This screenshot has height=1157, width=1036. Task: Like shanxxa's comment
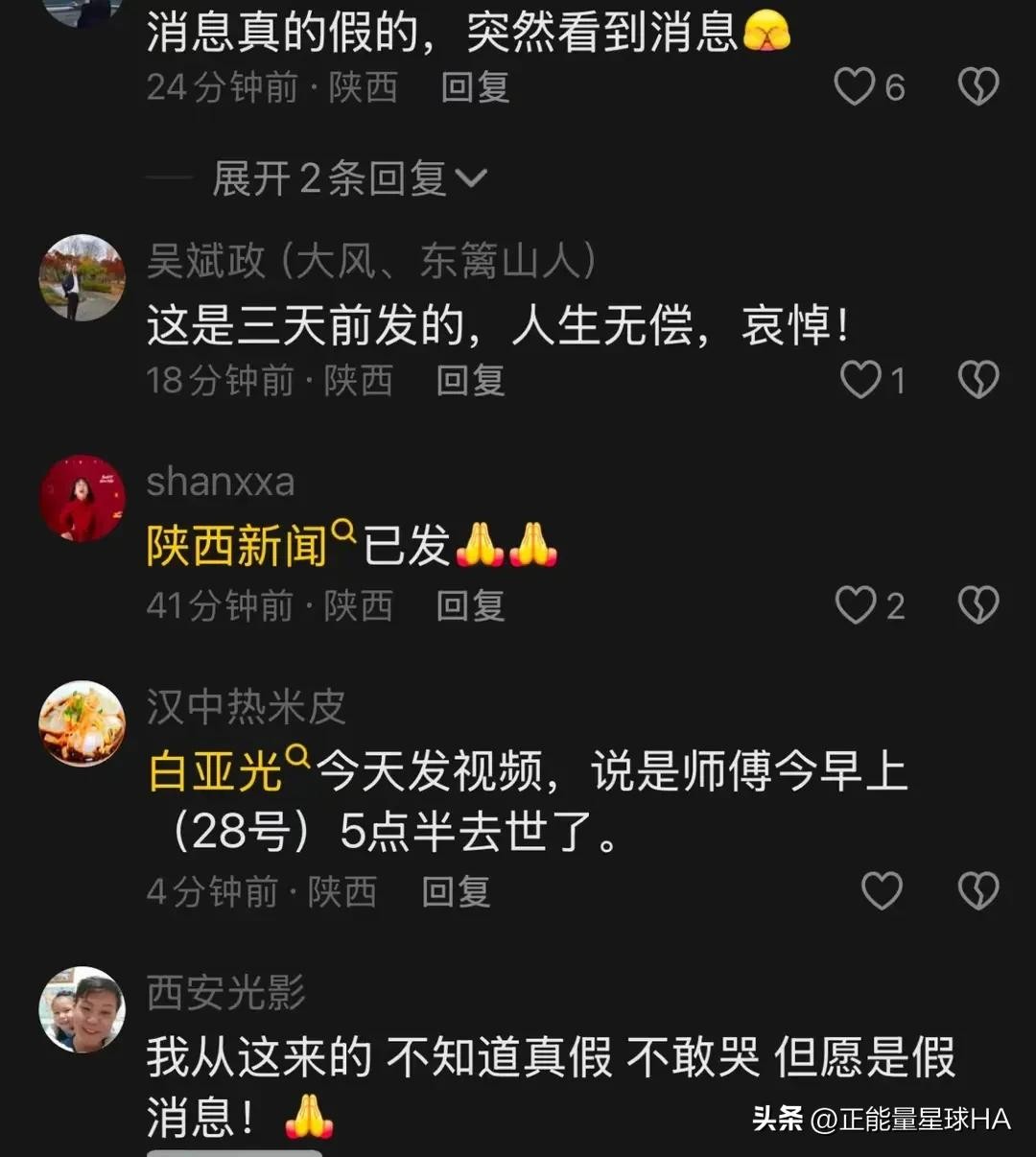[855, 605]
